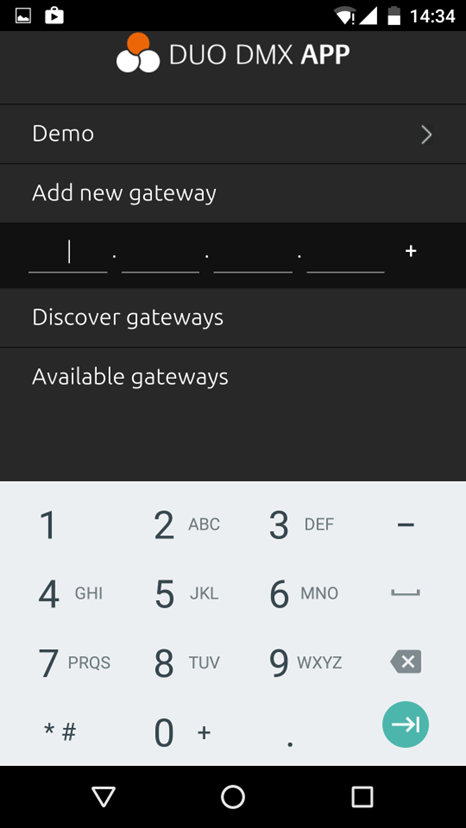This screenshot has width=466, height=828.
Task: Tap the teal next-field key
Action: 406,724
